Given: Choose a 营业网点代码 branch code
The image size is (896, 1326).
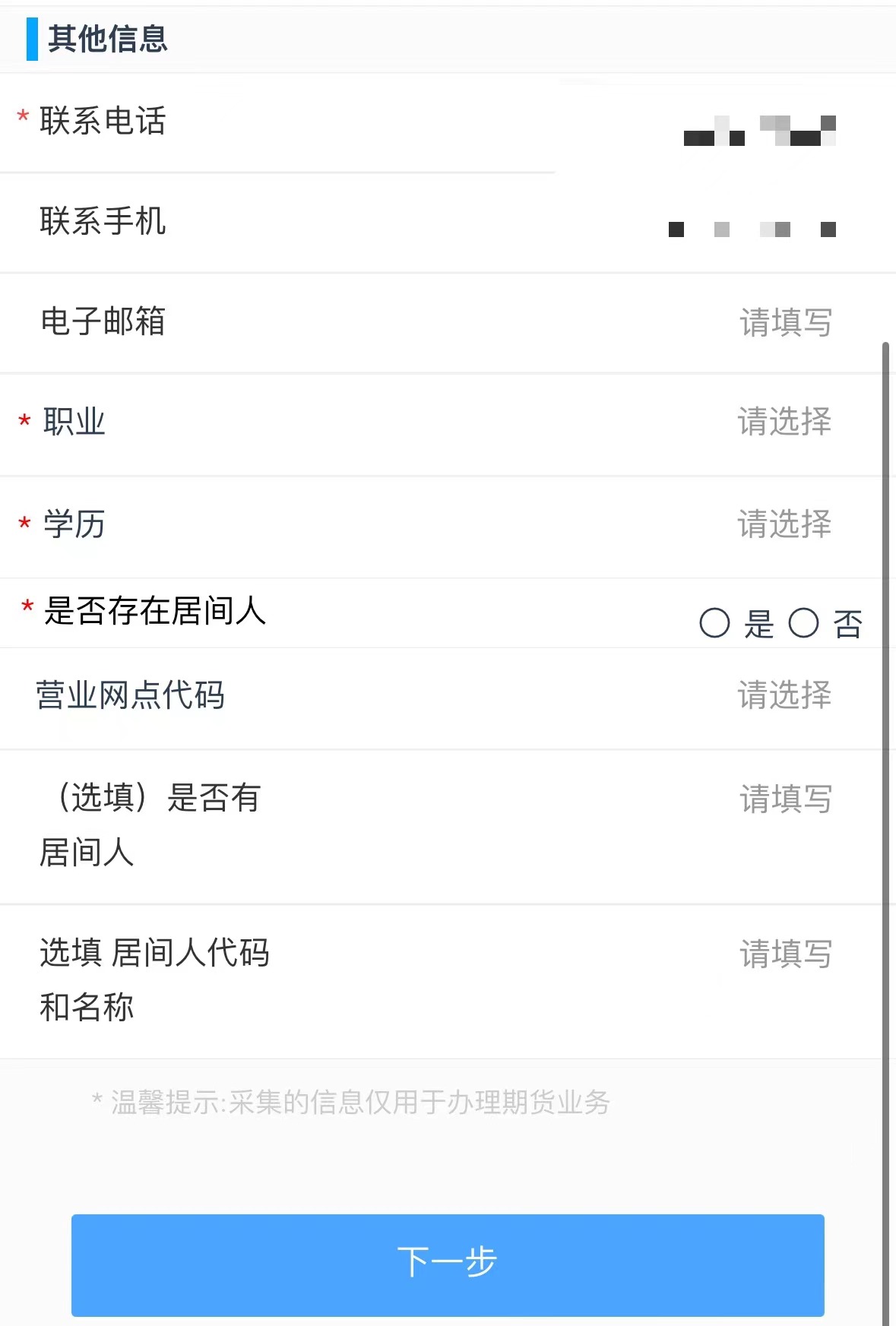Looking at the screenshot, I should tap(784, 695).
